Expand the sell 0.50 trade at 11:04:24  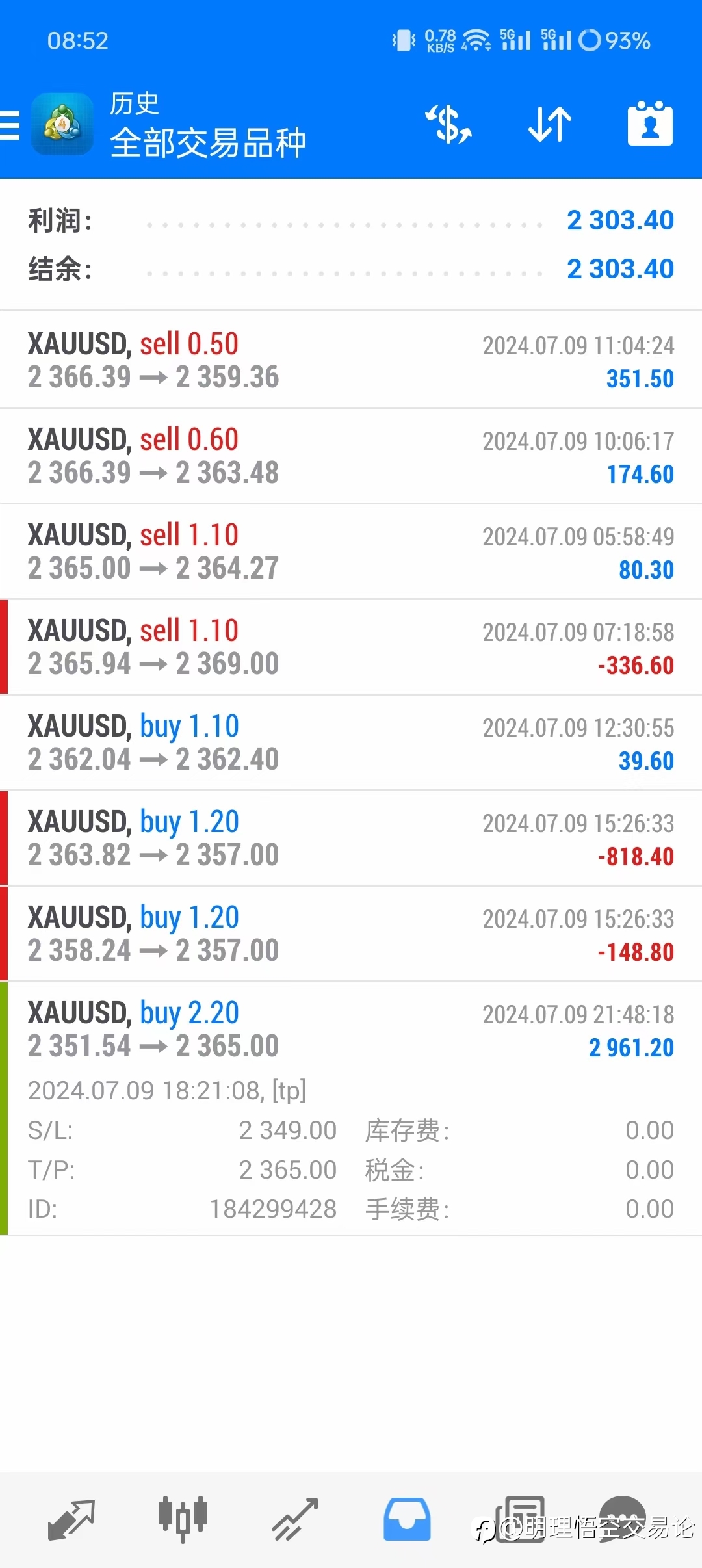tap(351, 360)
